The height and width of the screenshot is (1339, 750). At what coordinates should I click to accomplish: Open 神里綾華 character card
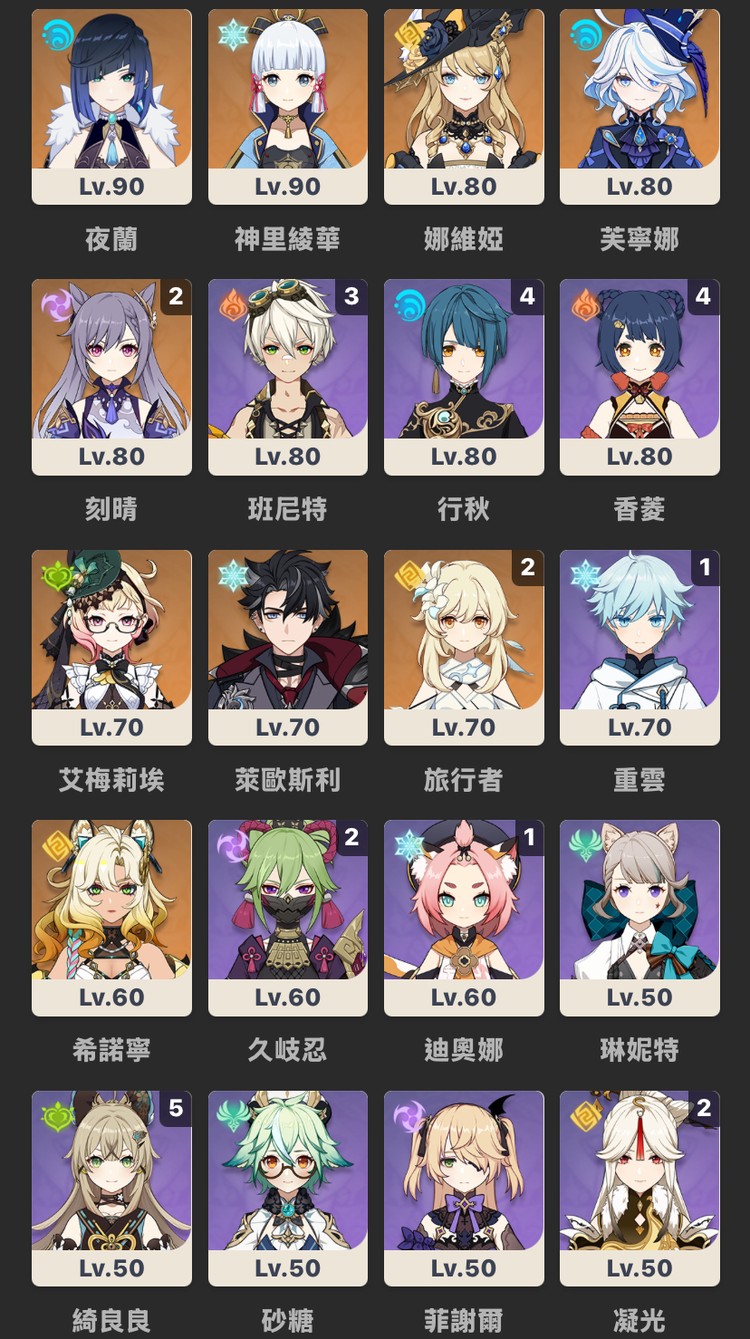(x=287, y=106)
